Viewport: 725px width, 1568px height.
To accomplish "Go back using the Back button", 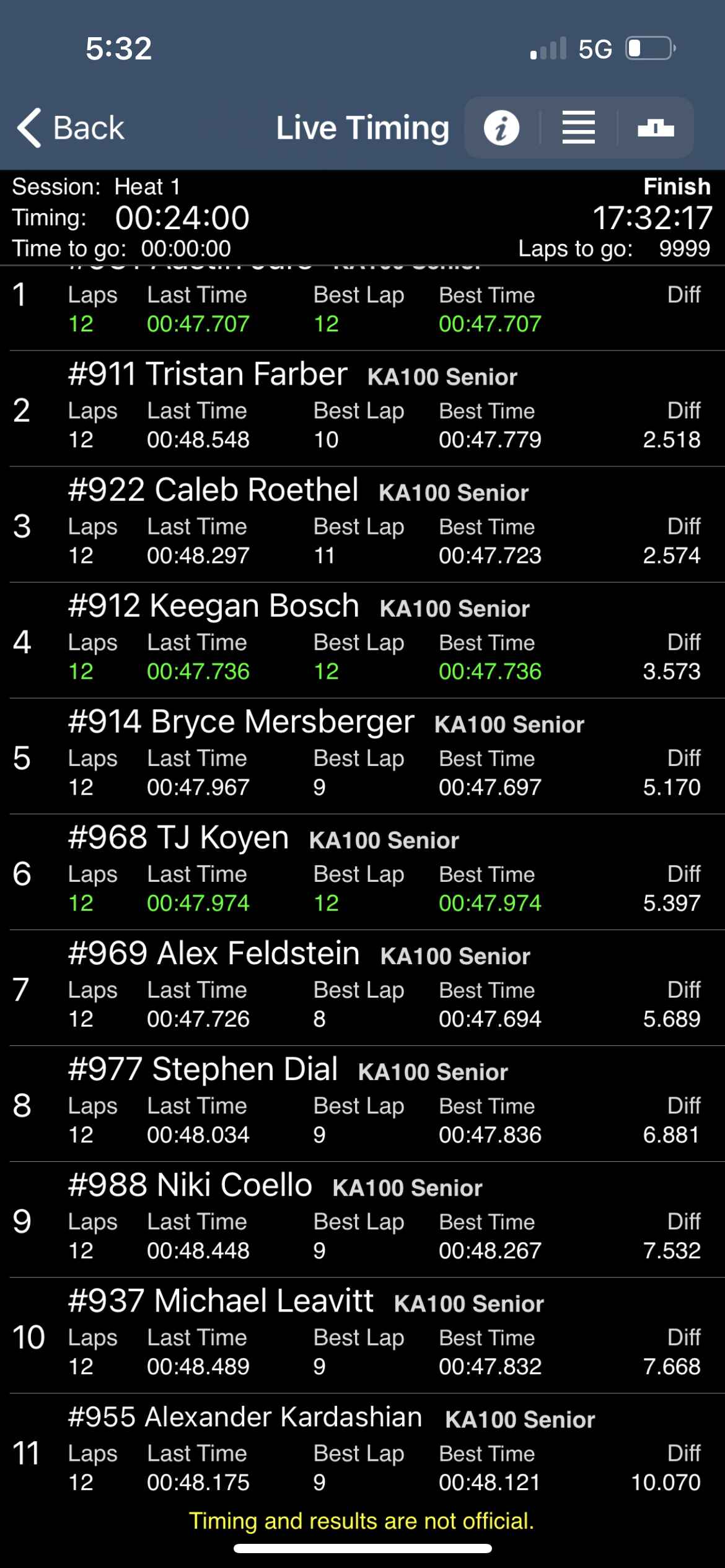I will (70, 128).
